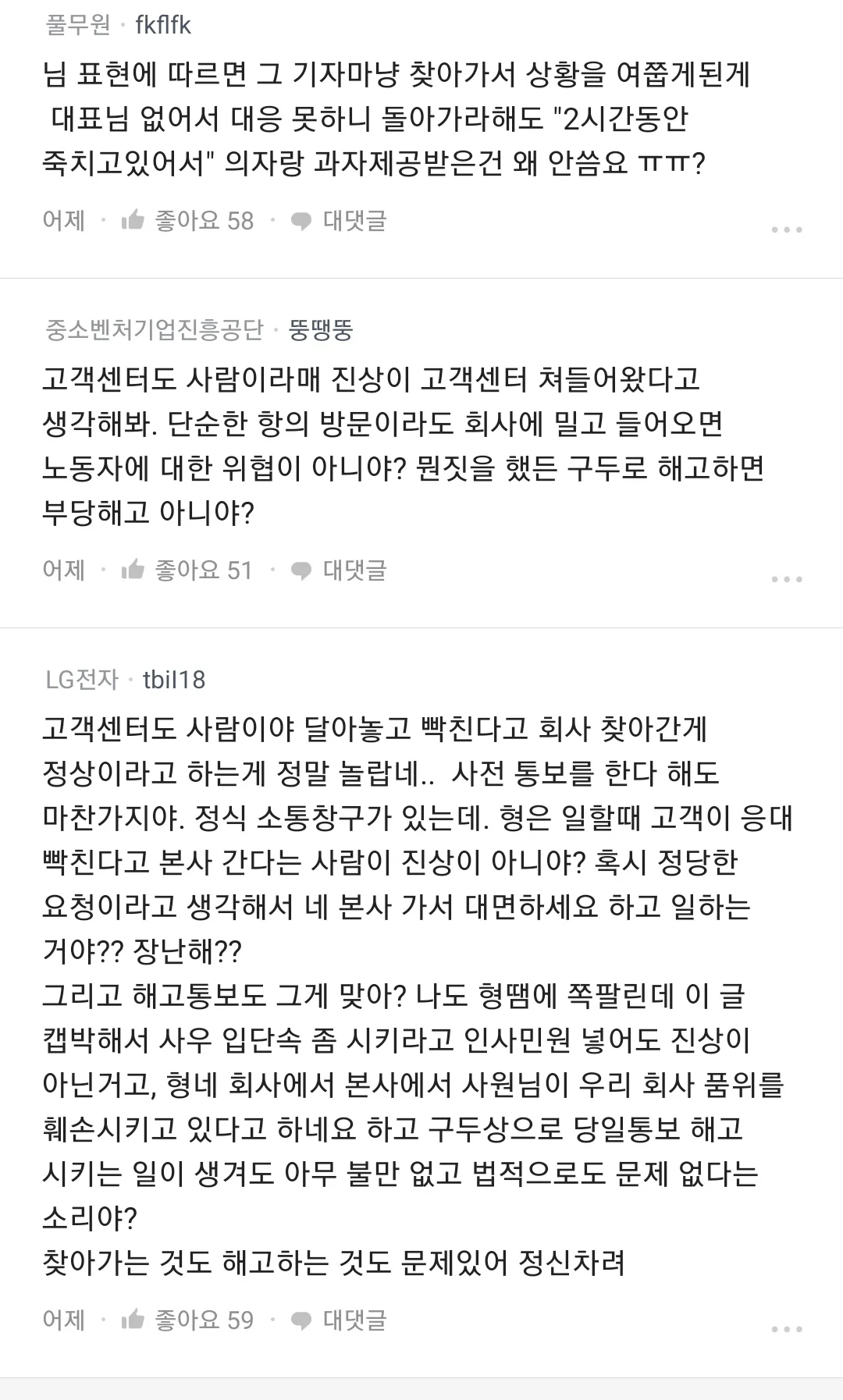Like fkflfk's comment with 58 likes
The width and height of the screenshot is (843, 1400).
click(x=187, y=221)
